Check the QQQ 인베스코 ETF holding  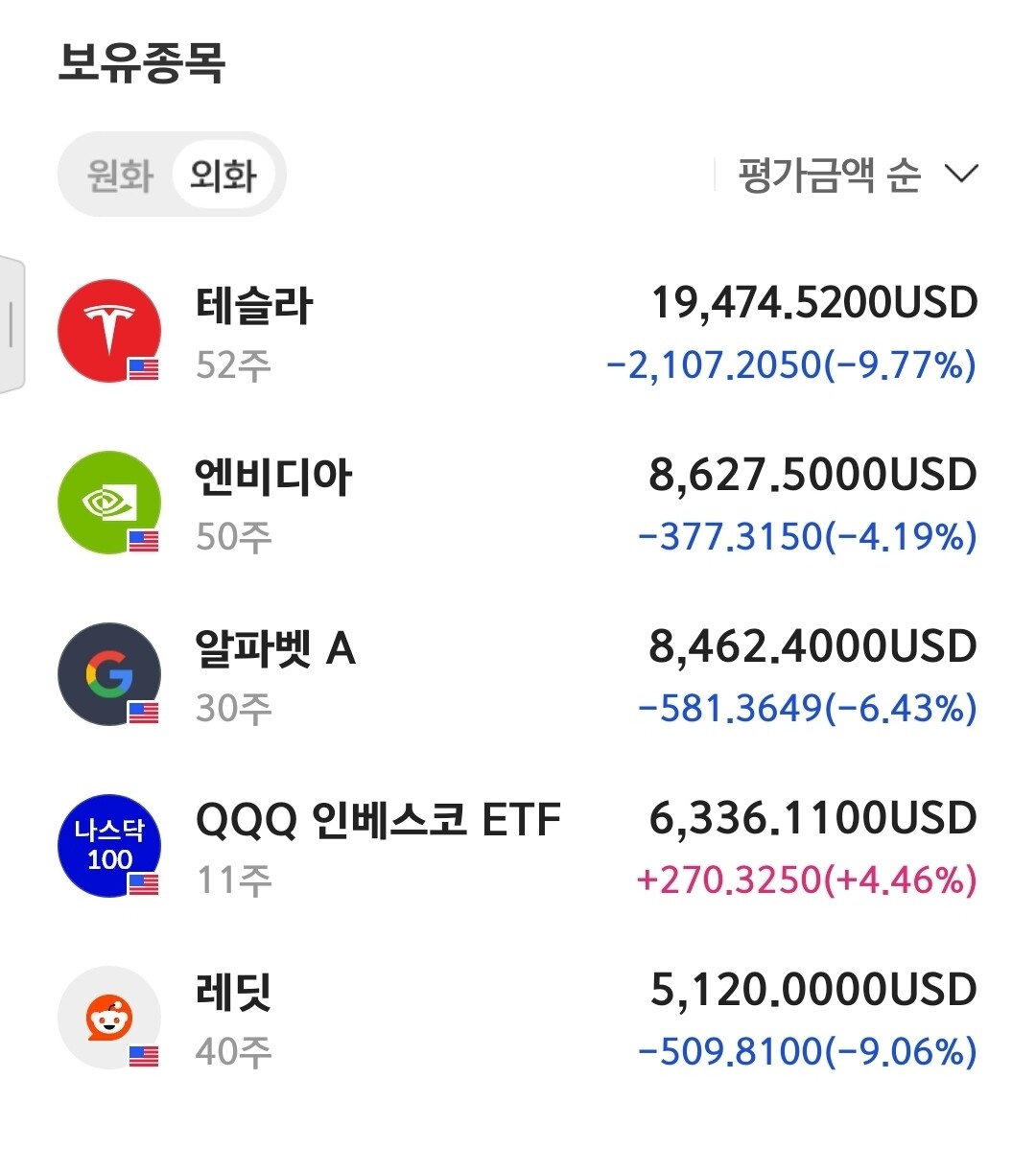point(518,847)
